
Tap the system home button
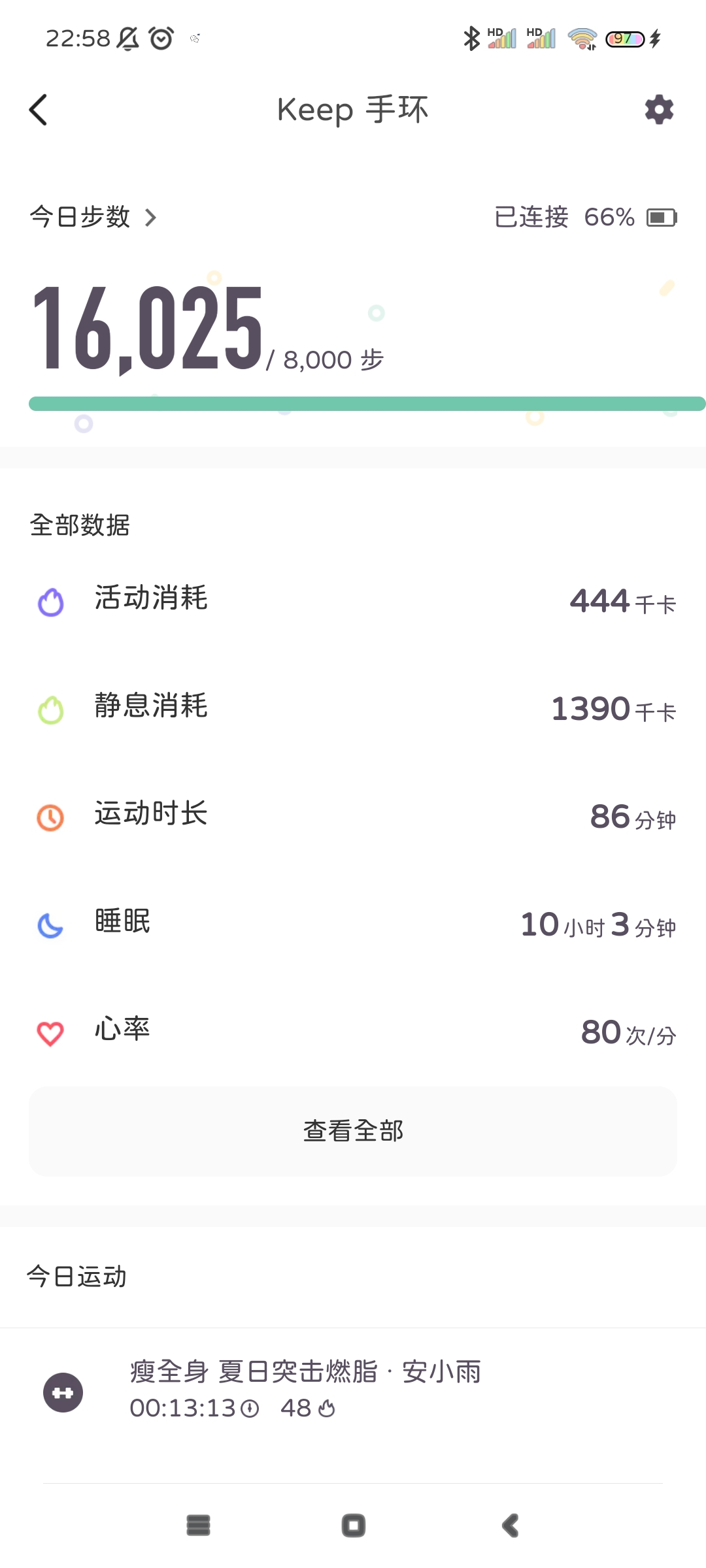pos(354,1526)
